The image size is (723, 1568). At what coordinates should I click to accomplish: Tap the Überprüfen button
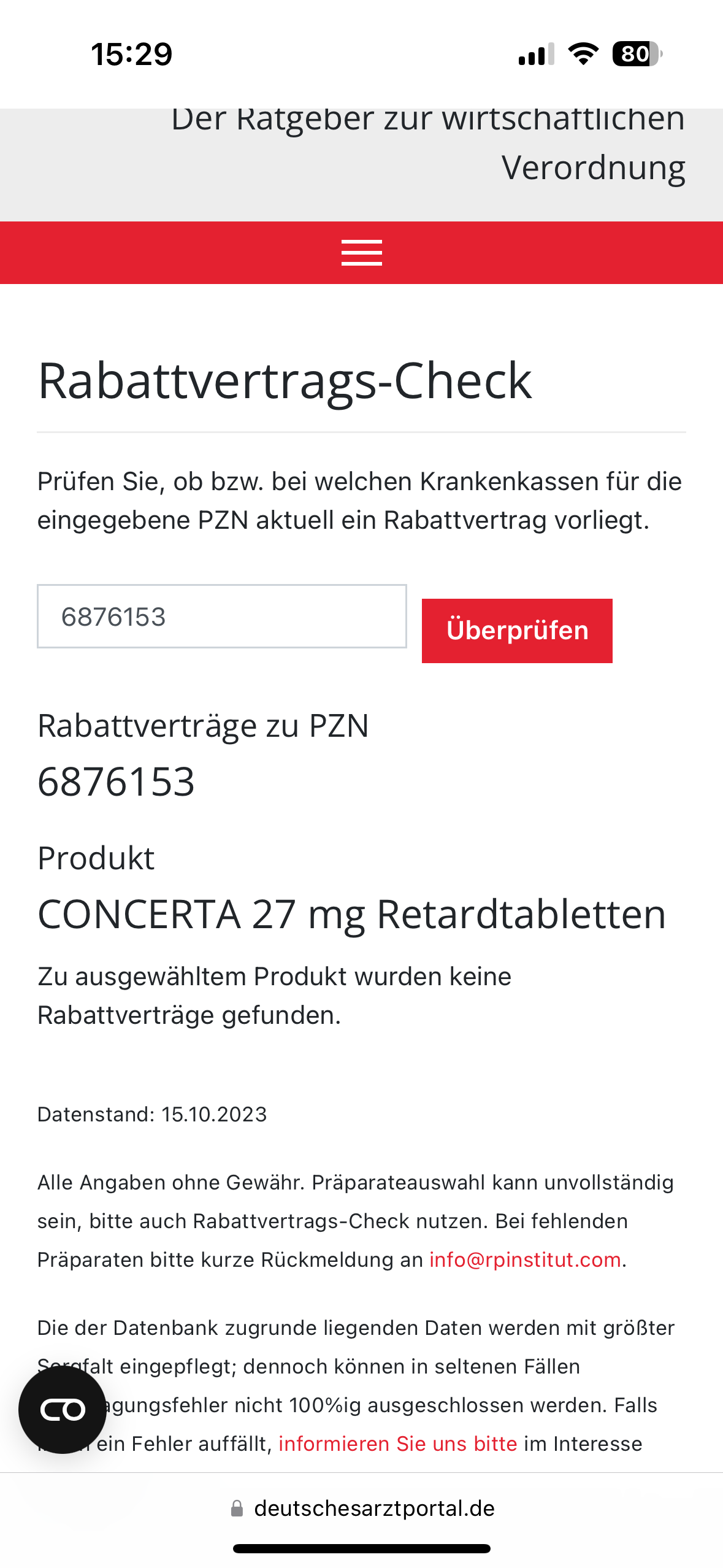coord(517,631)
